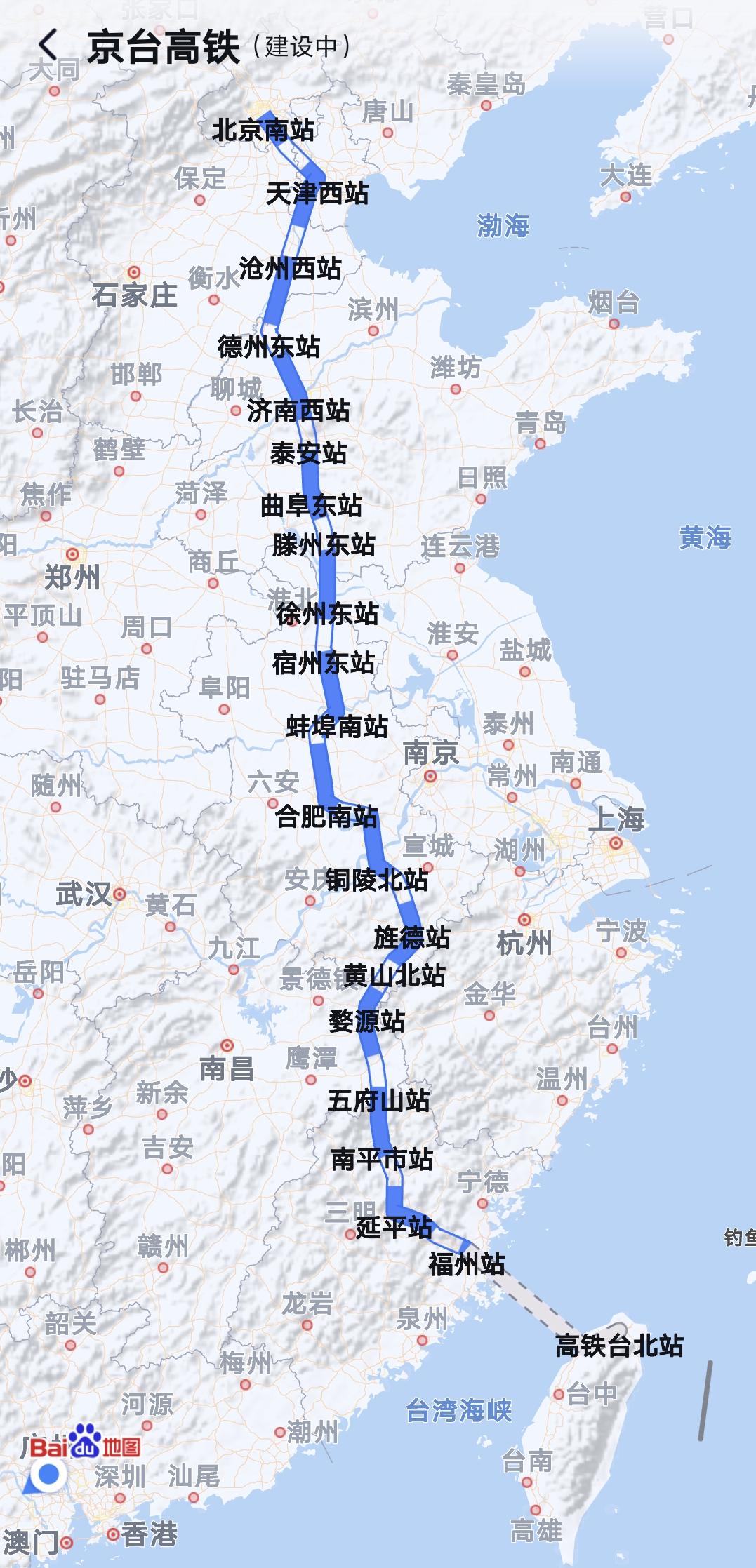Go back using the top-left arrow

(48, 46)
